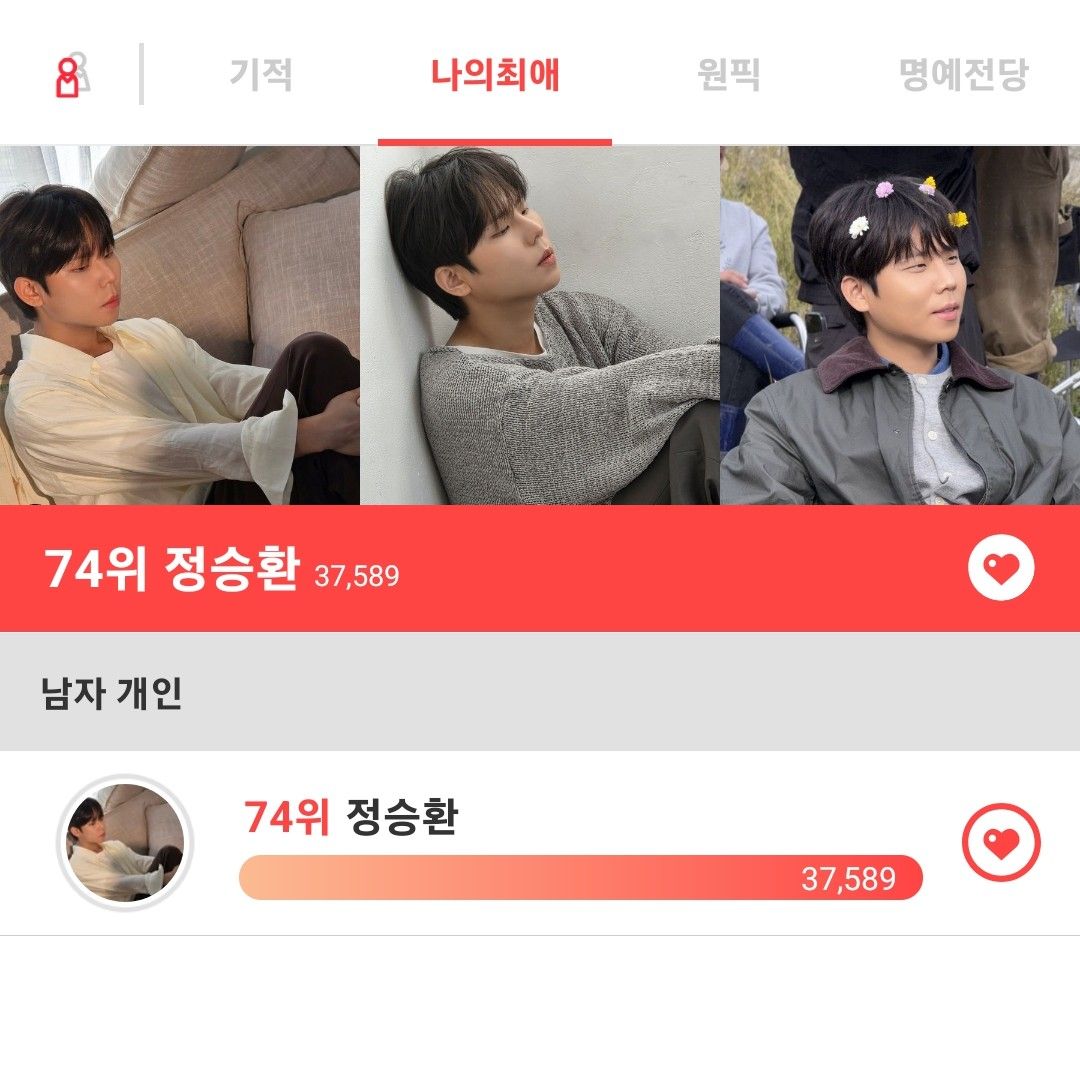This screenshot has width=1080, height=1080.
Task: Open 정승환's round profile picture
Action: point(125,844)
